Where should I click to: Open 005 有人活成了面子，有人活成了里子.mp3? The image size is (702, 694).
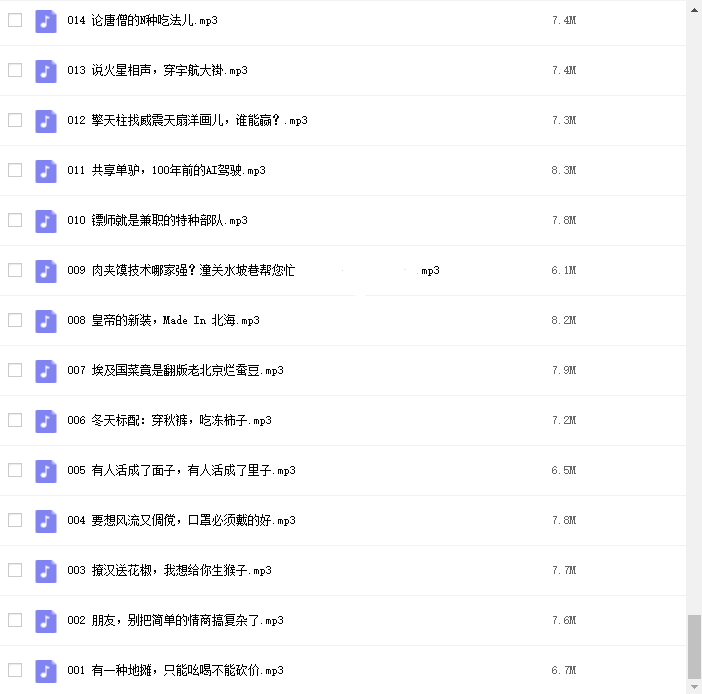point(181,470)
